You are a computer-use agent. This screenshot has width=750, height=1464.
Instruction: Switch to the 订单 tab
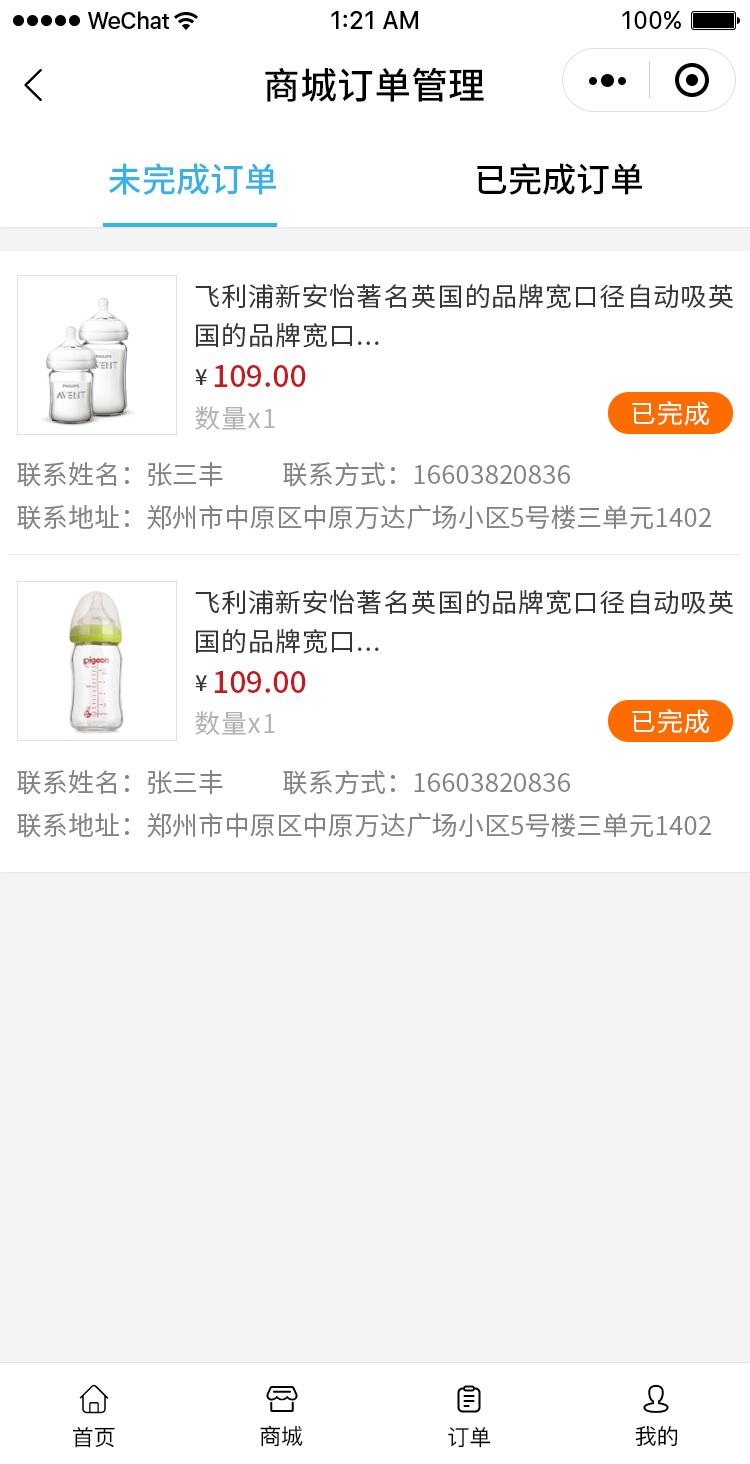click(469, 1415)
